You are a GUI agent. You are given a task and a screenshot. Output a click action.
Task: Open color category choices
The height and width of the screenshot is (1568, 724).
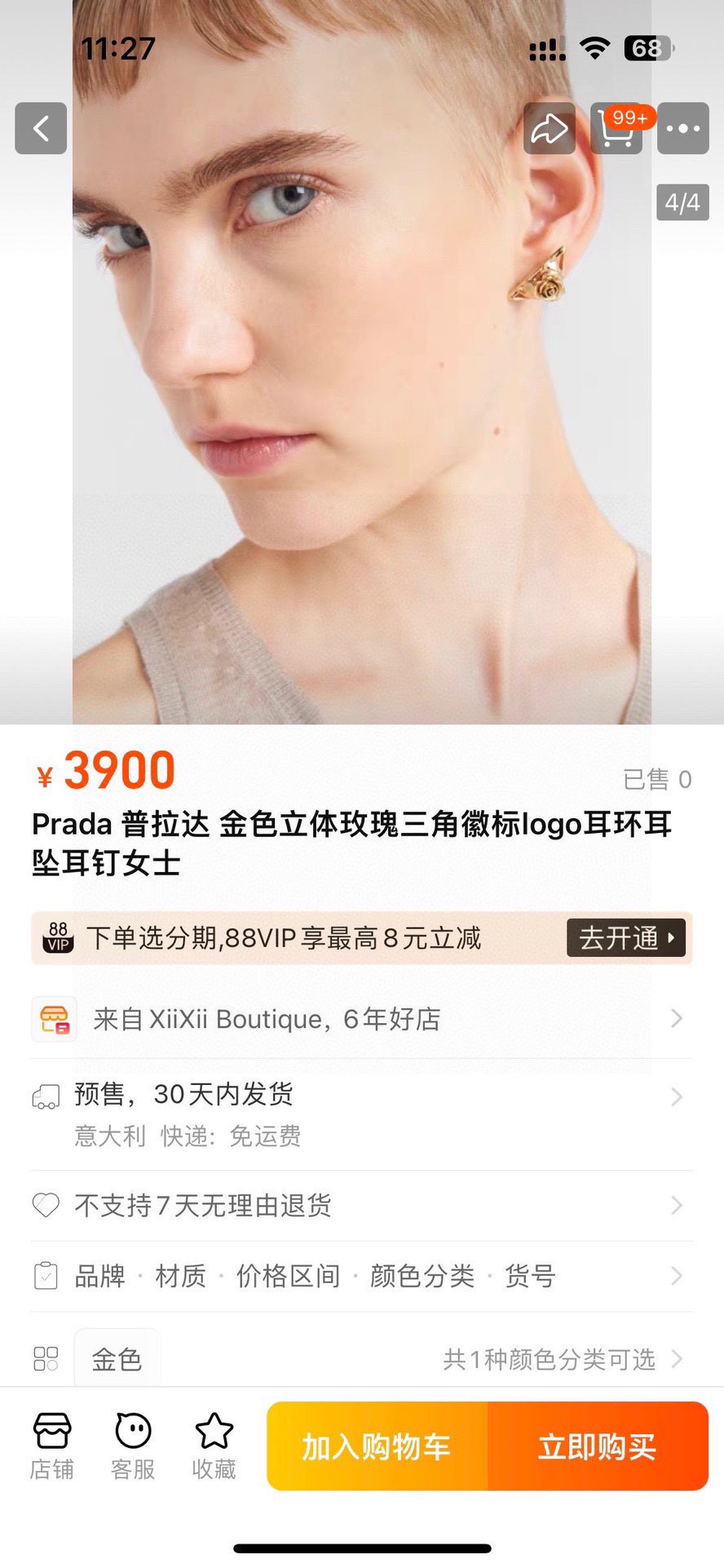pos(563,1359)
